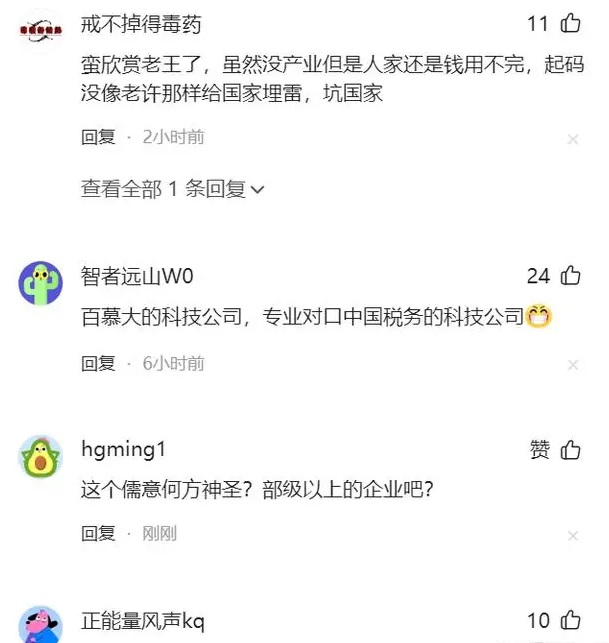
Task: Reply to 智者远山W0's comment
Action: [x=98, y=363]
